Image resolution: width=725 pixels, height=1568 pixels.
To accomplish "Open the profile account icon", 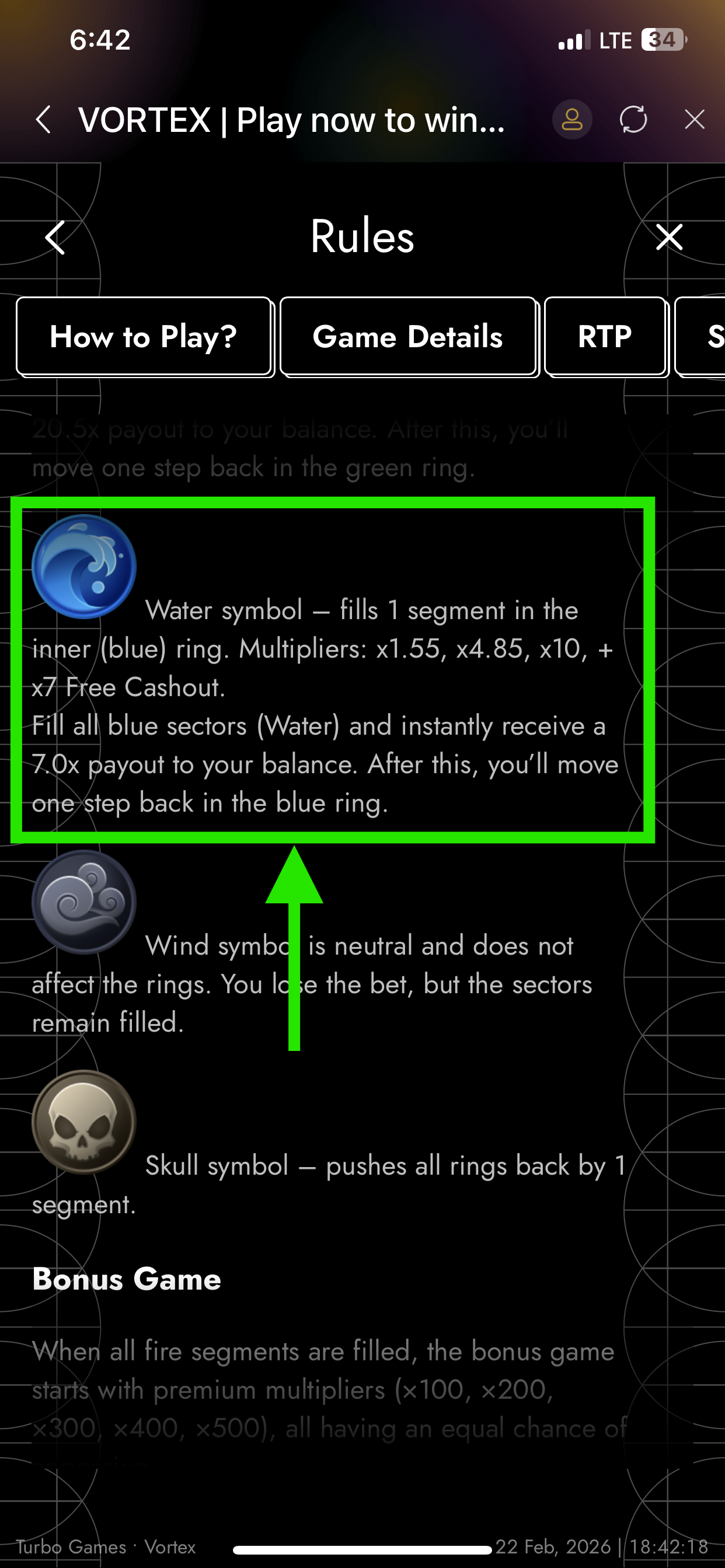I will [x=571, y=119].
